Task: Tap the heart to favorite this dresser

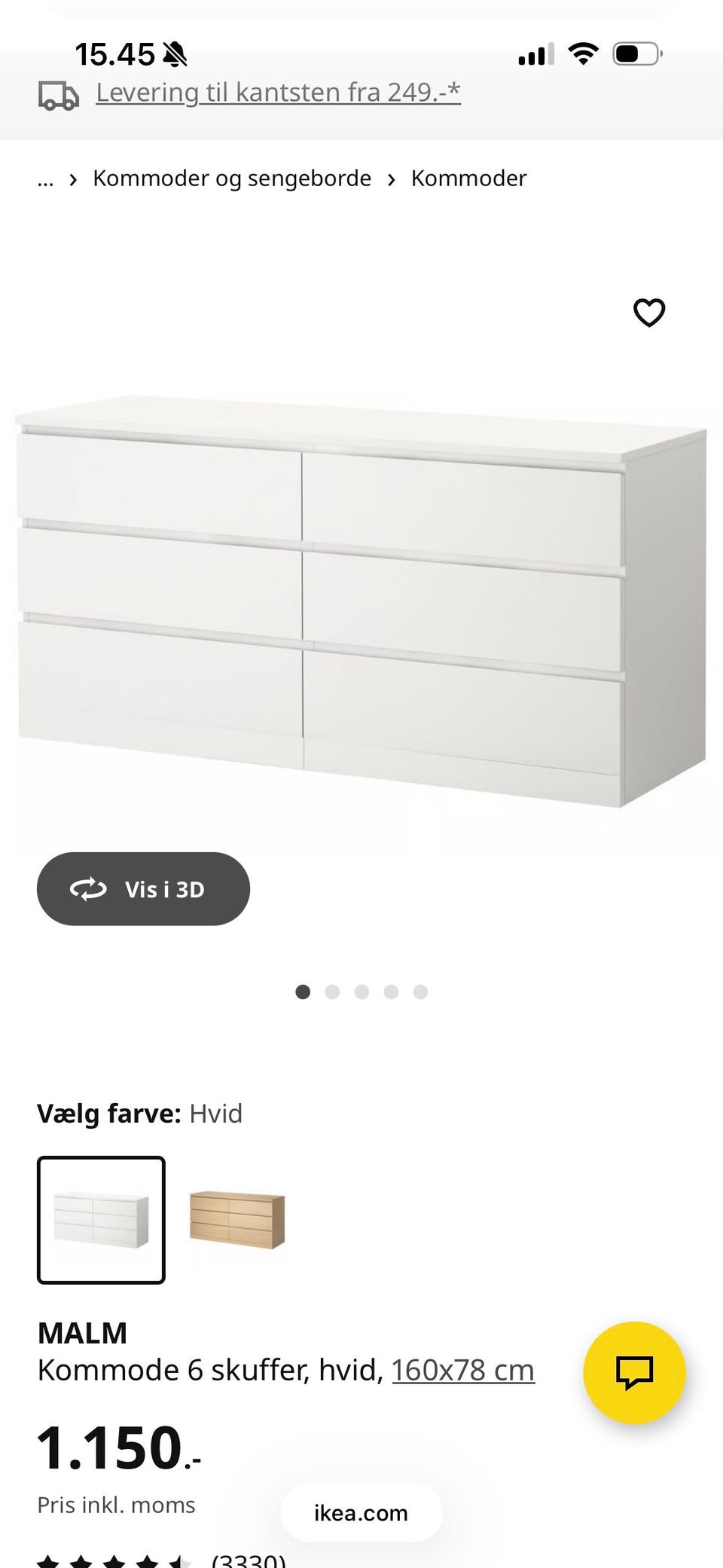Action: click(649, 312)
